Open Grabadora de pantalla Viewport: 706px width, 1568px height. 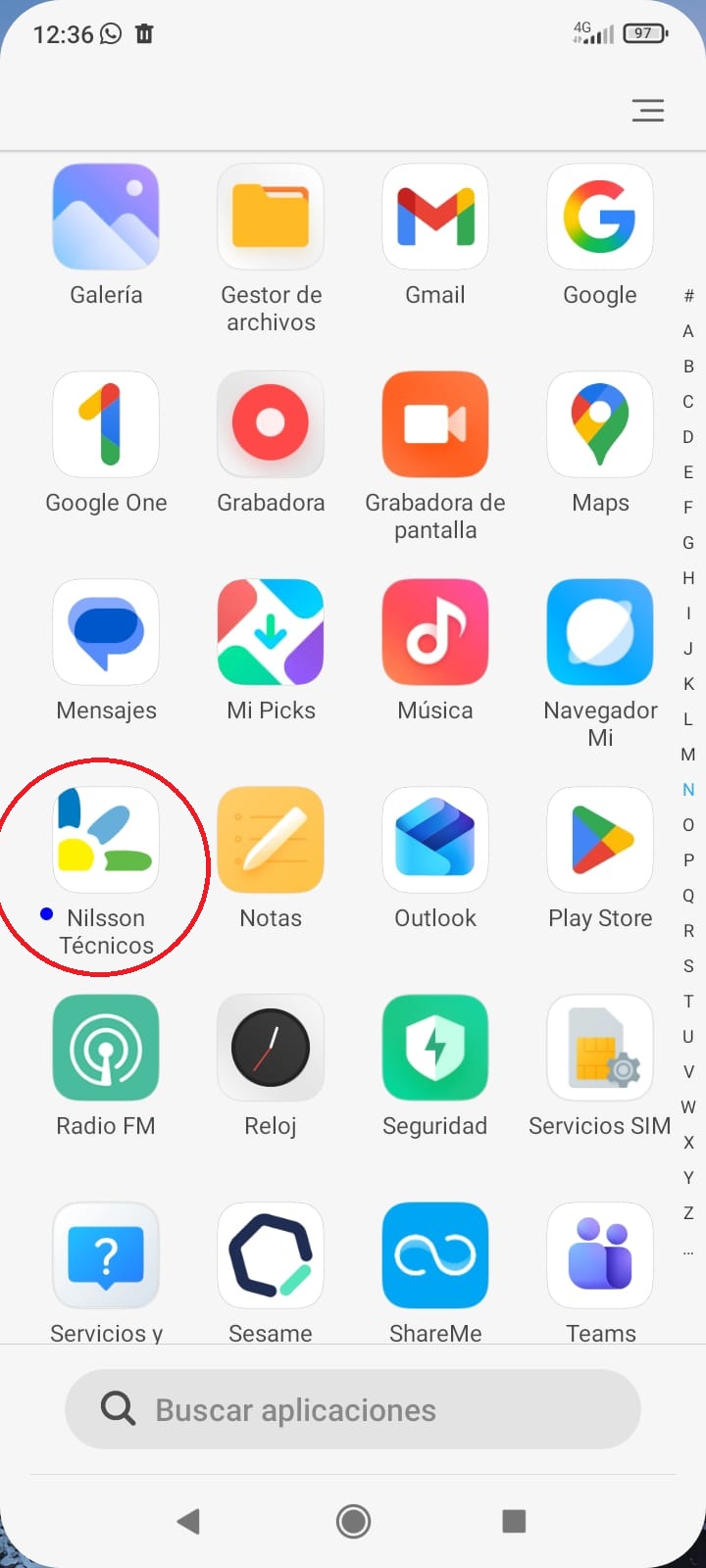click(x=435, y=424)
